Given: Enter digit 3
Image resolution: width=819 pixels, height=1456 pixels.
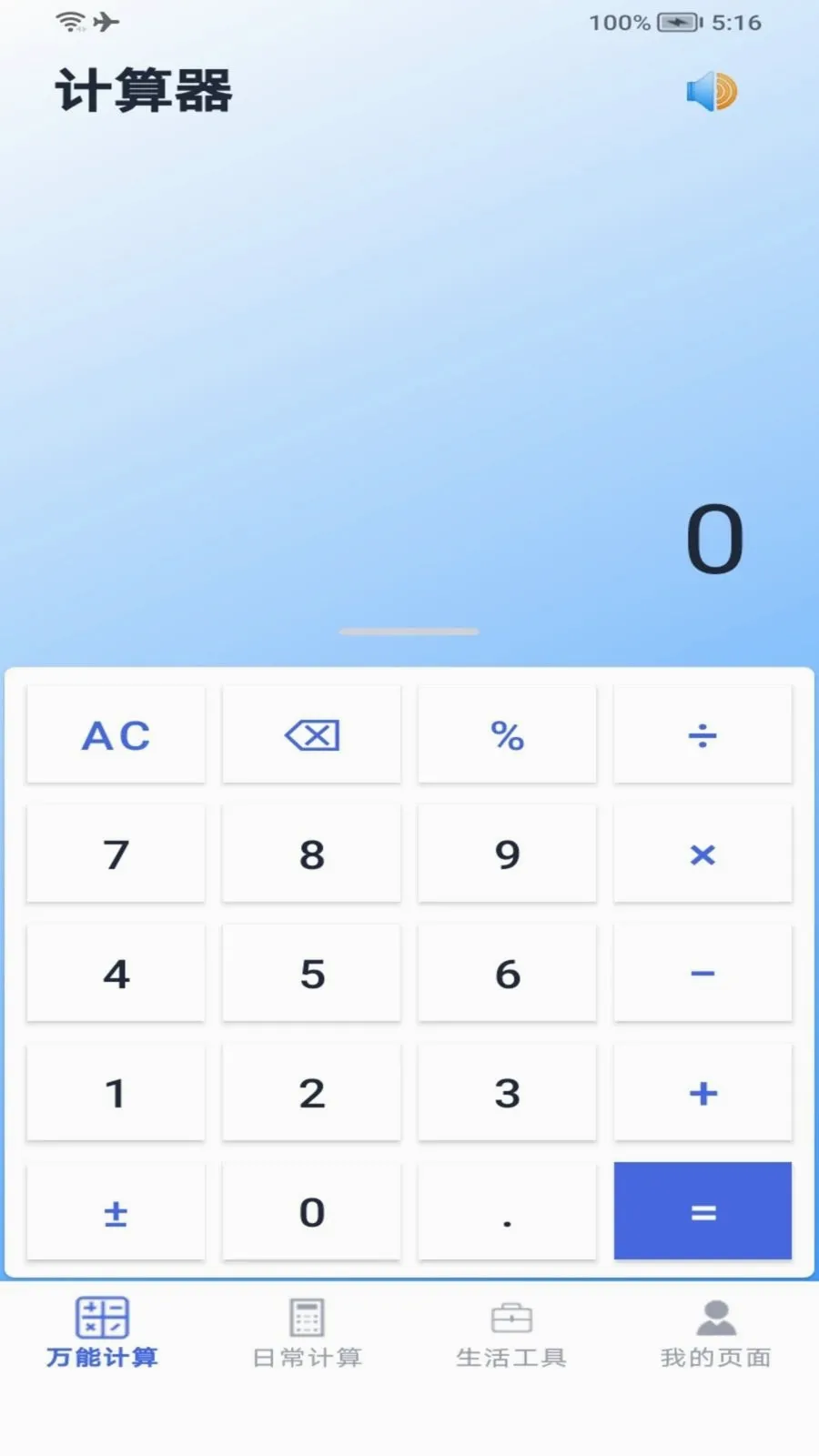Looking at the screenshot, I should tap(508, 1092).
